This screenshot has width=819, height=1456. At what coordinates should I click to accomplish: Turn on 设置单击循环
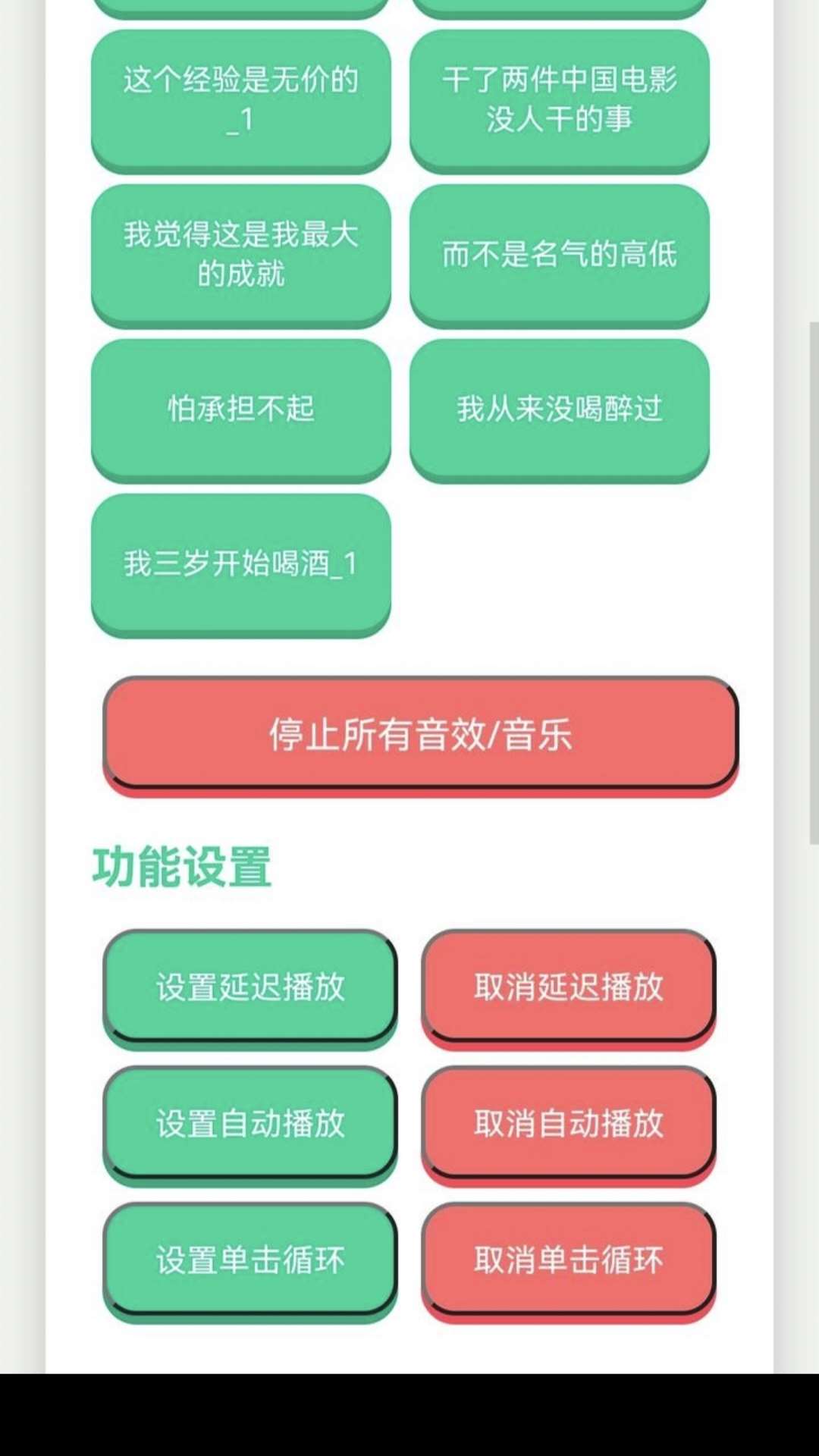(x=250, y=1260)
